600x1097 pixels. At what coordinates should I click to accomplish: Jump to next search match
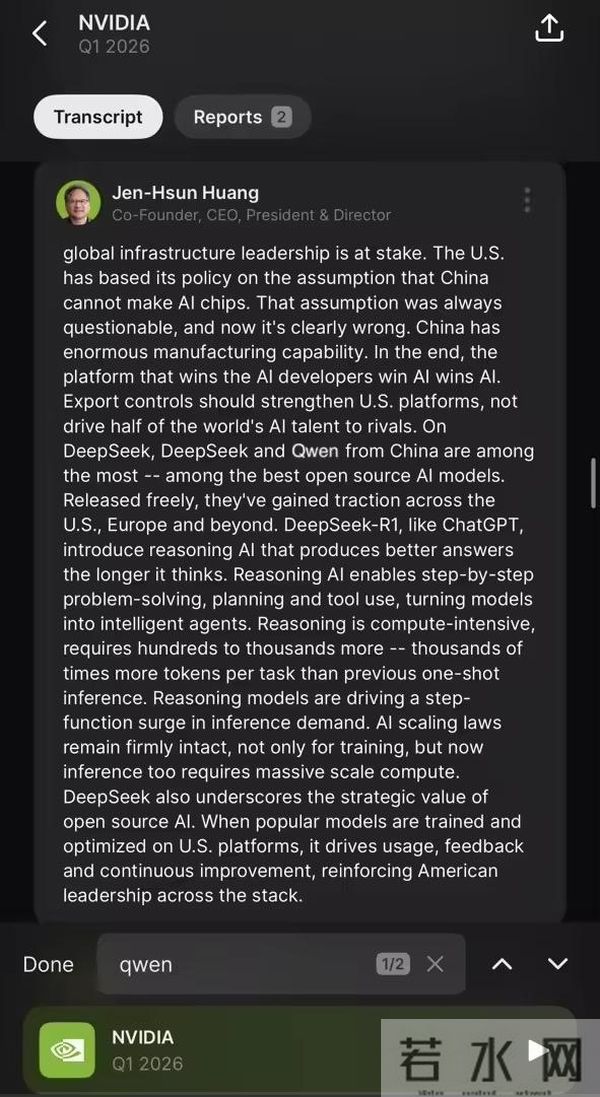pos(557,964)
